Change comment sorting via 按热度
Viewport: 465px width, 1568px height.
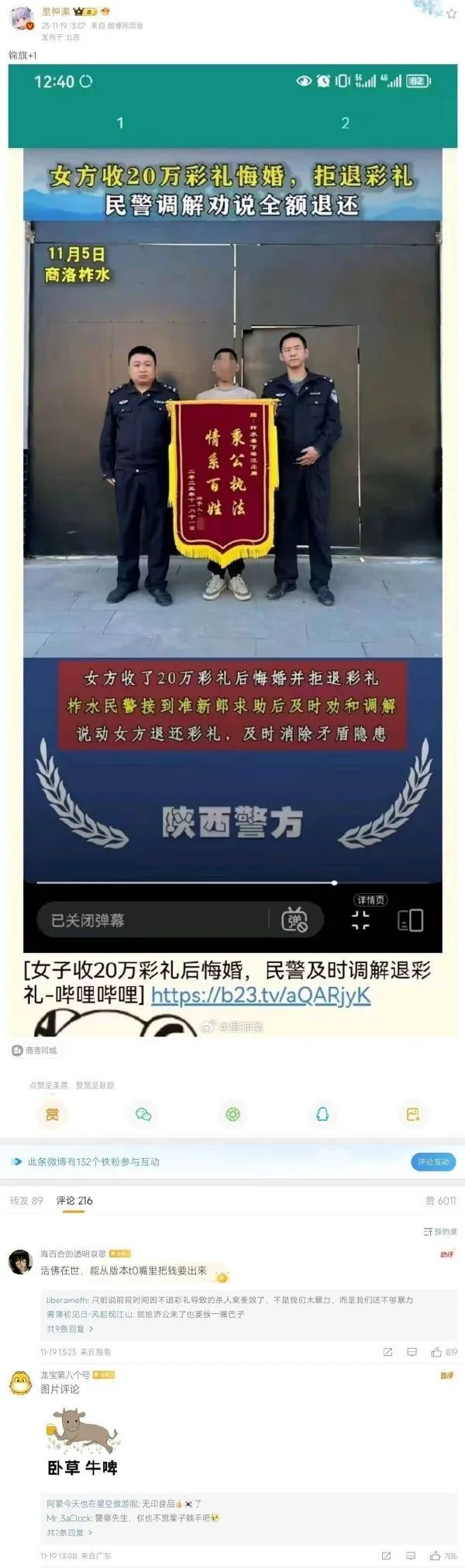pyautogui.click(x=440, y=1232)
